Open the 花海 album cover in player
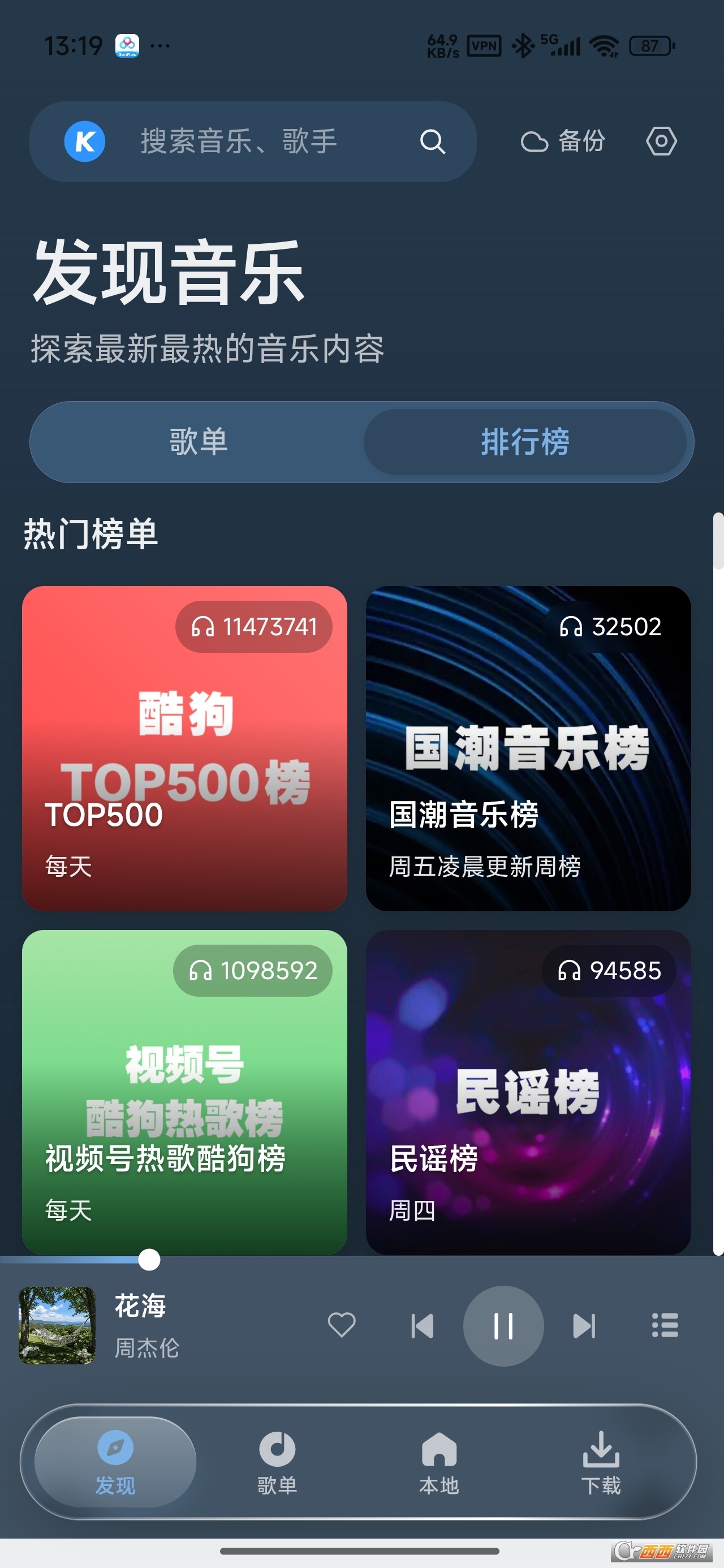724x1568 pixels. [x=57, y=1325]
